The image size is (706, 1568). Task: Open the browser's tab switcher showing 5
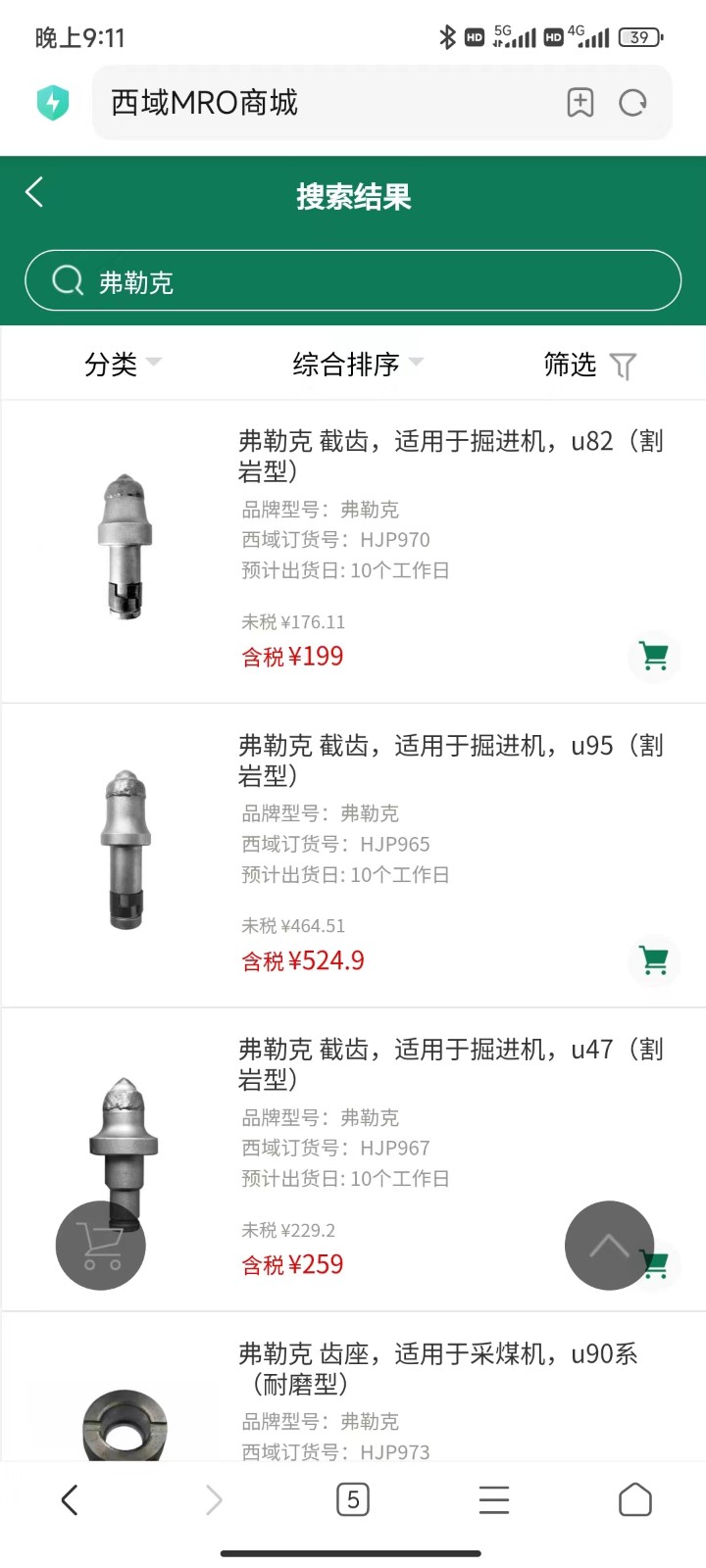(x=353, y=1499)
